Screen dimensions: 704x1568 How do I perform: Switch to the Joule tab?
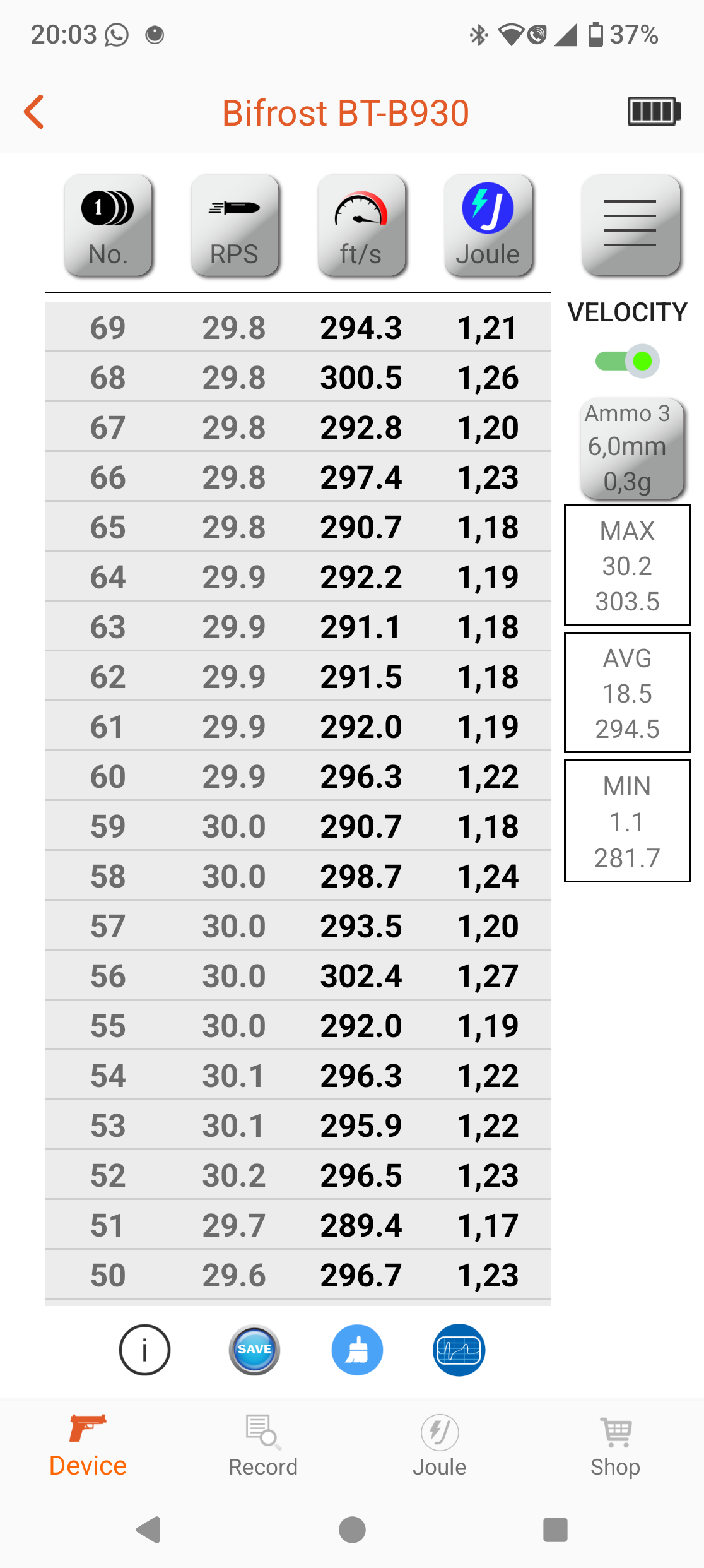pyautogui.click(x=439, y=1446)
